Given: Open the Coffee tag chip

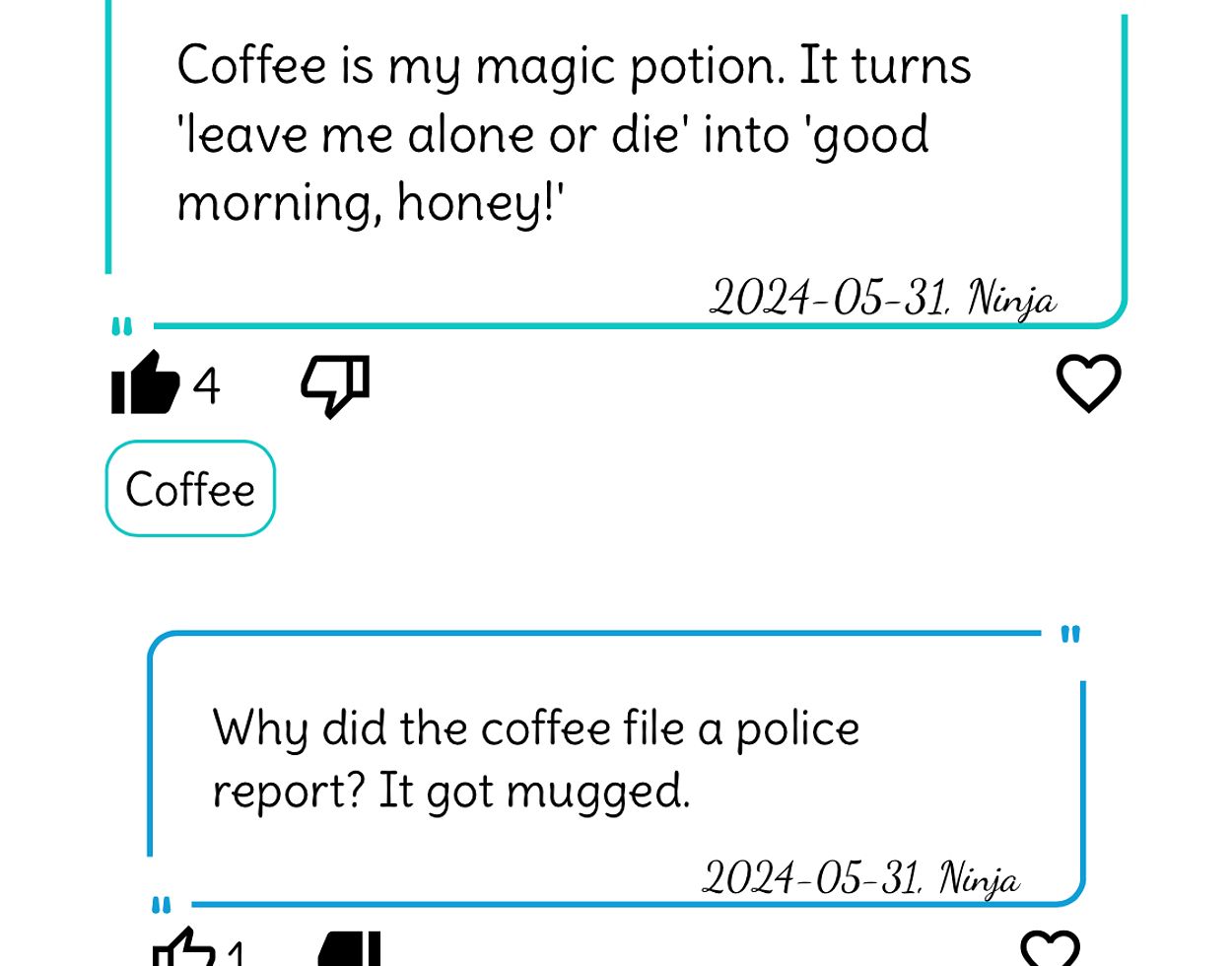Looking at the screenshot, I should (x=190, y=489).
